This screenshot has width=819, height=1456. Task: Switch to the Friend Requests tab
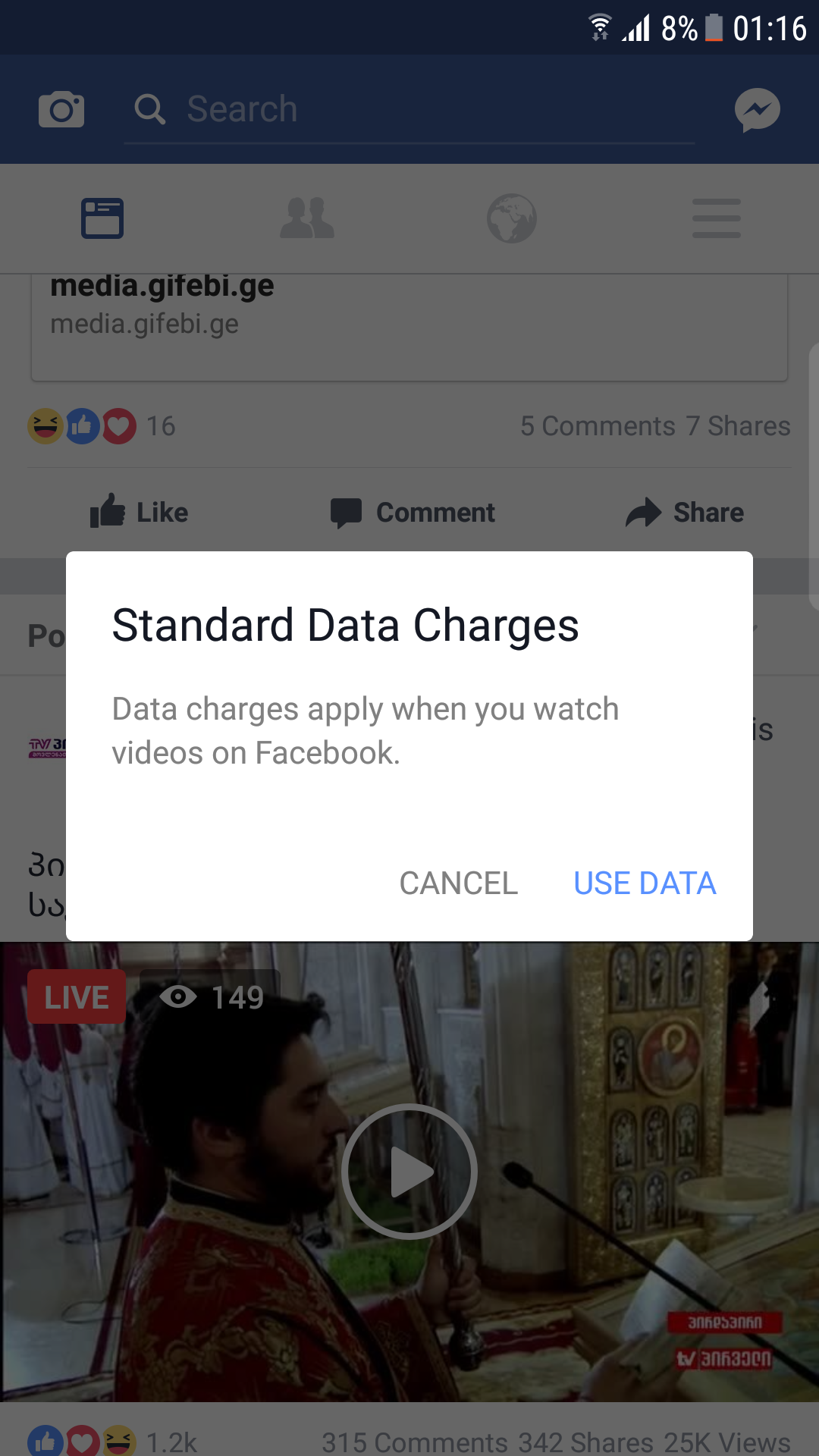[x=307, y=218]
